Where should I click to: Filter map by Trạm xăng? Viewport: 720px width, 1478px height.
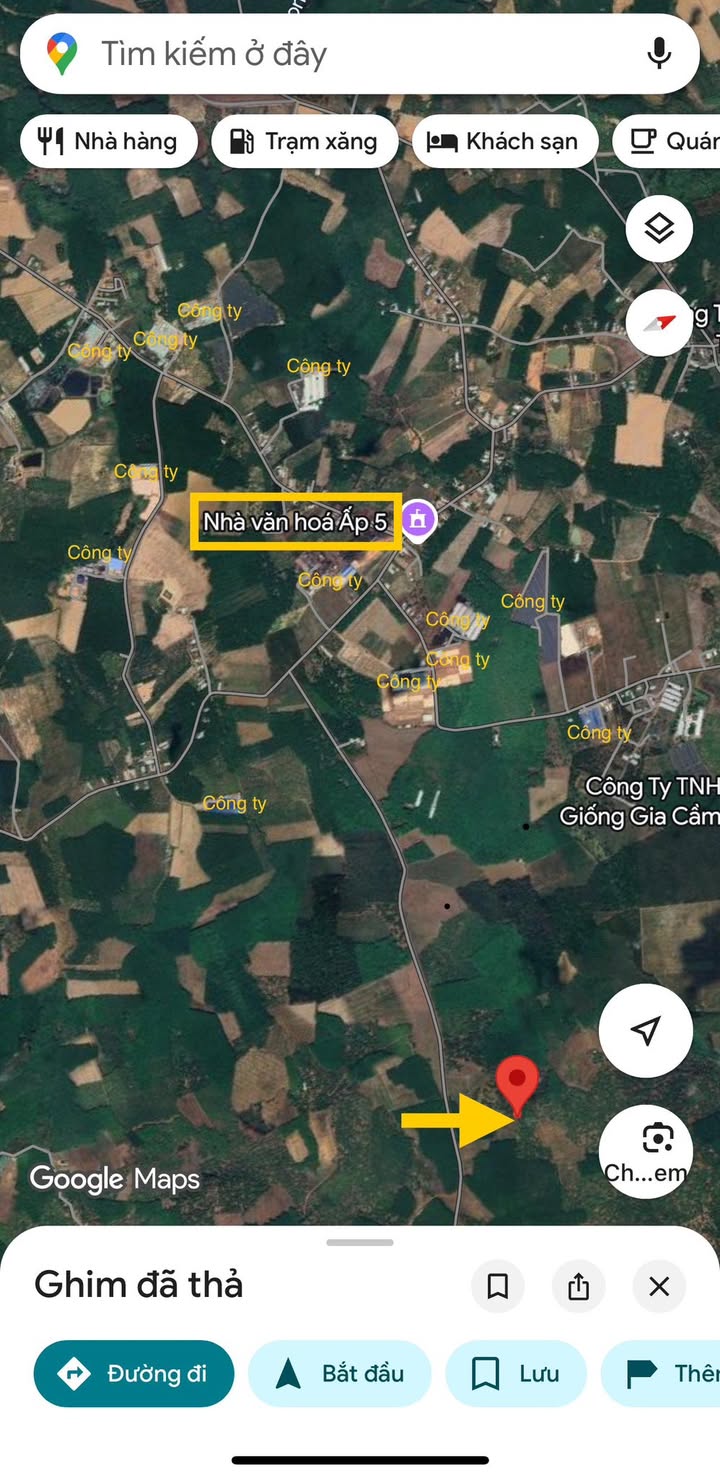coord(304,142)
